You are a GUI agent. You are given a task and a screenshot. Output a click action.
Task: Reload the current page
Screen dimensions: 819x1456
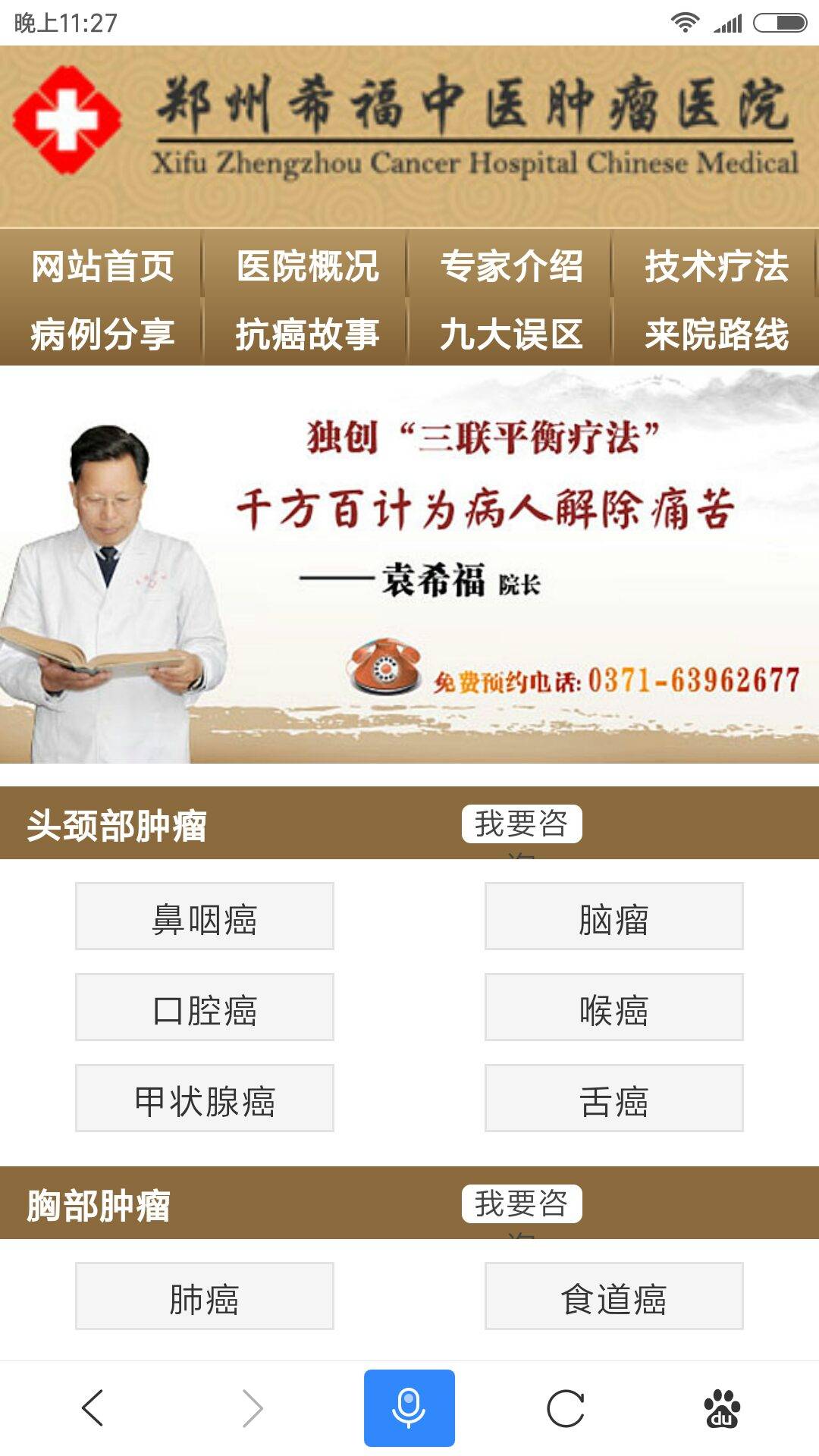(x=566, y=1408)
